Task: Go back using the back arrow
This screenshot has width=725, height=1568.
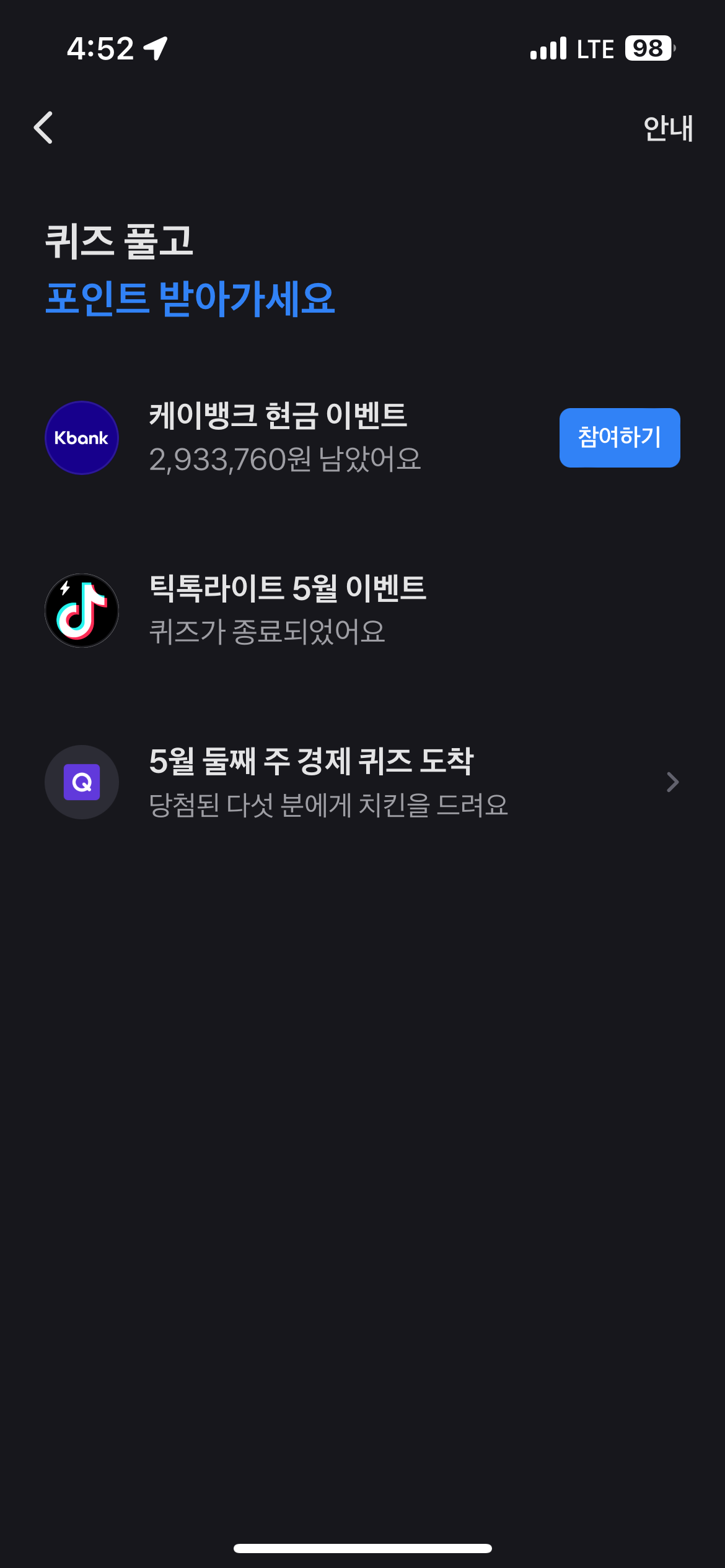Action: (x=43, y=128)
